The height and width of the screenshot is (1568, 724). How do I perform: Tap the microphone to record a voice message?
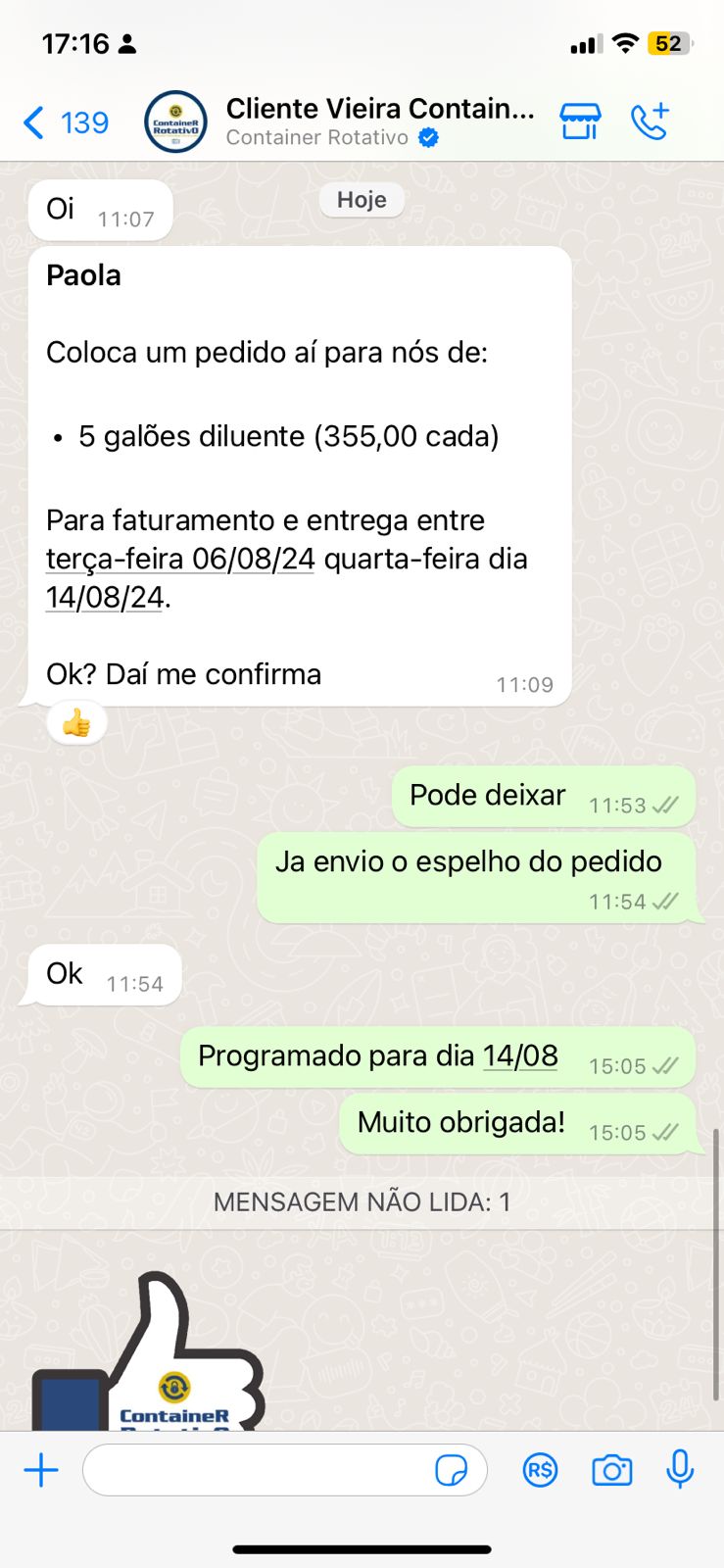680,1470
